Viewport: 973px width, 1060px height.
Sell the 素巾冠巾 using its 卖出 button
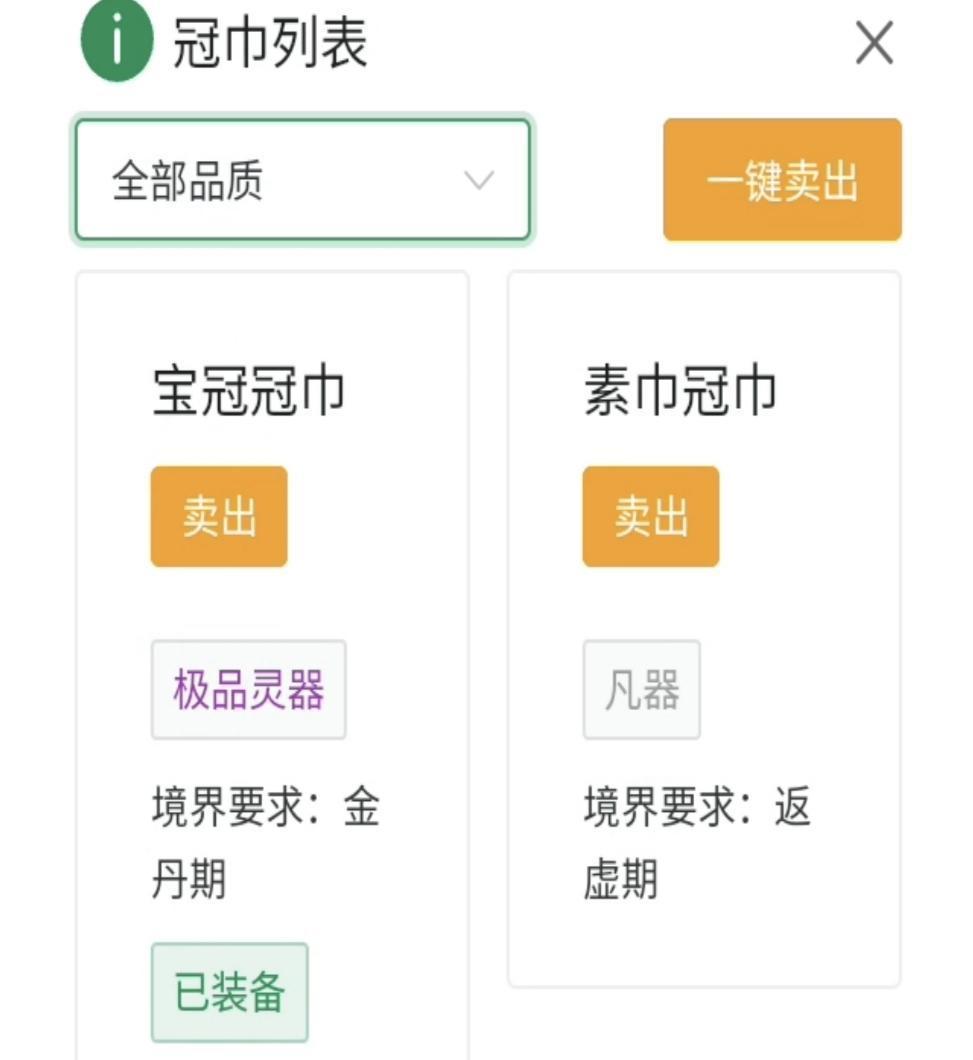[x=649, y=516]
